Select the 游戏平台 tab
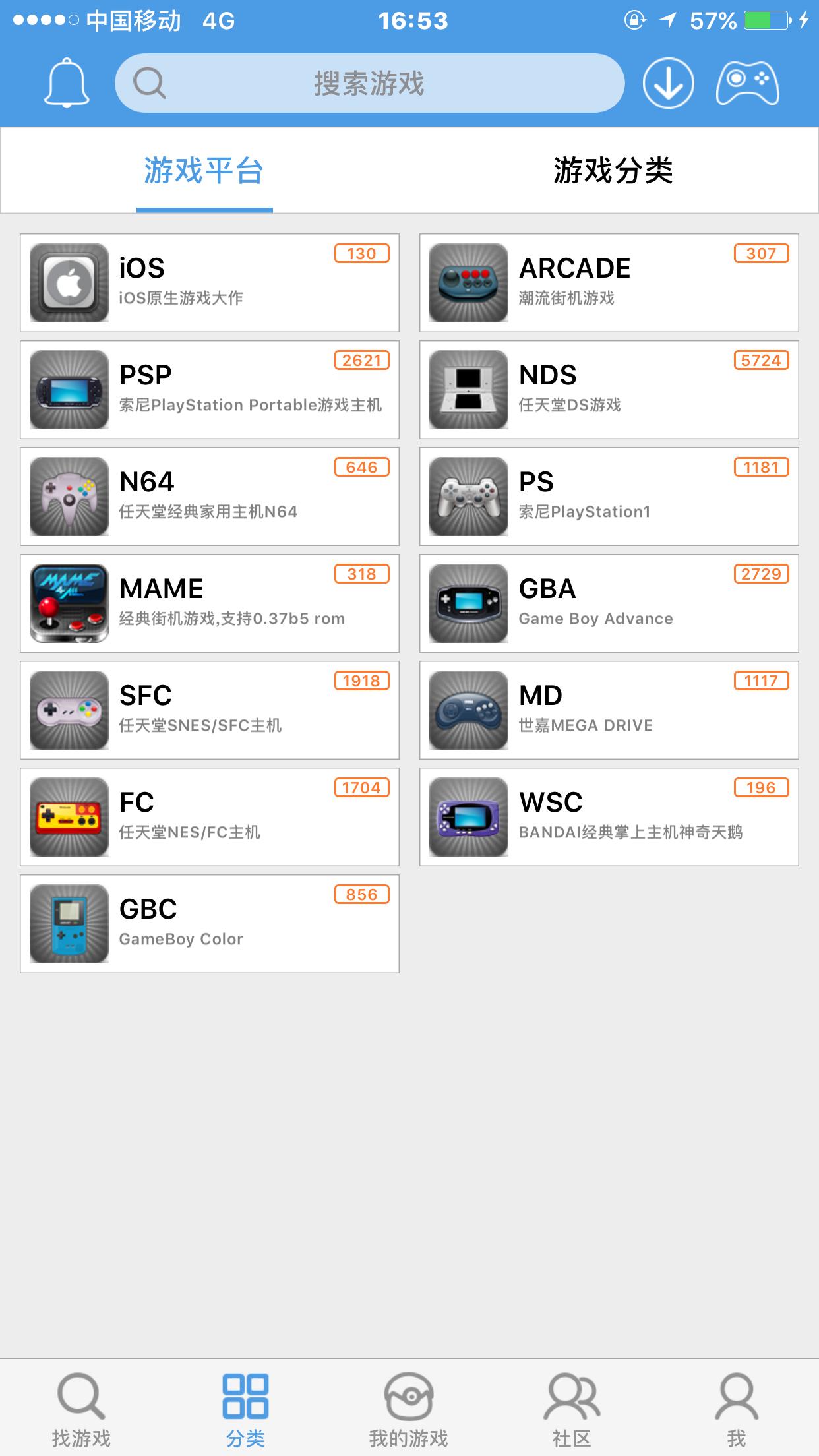 tap(204, 171)
